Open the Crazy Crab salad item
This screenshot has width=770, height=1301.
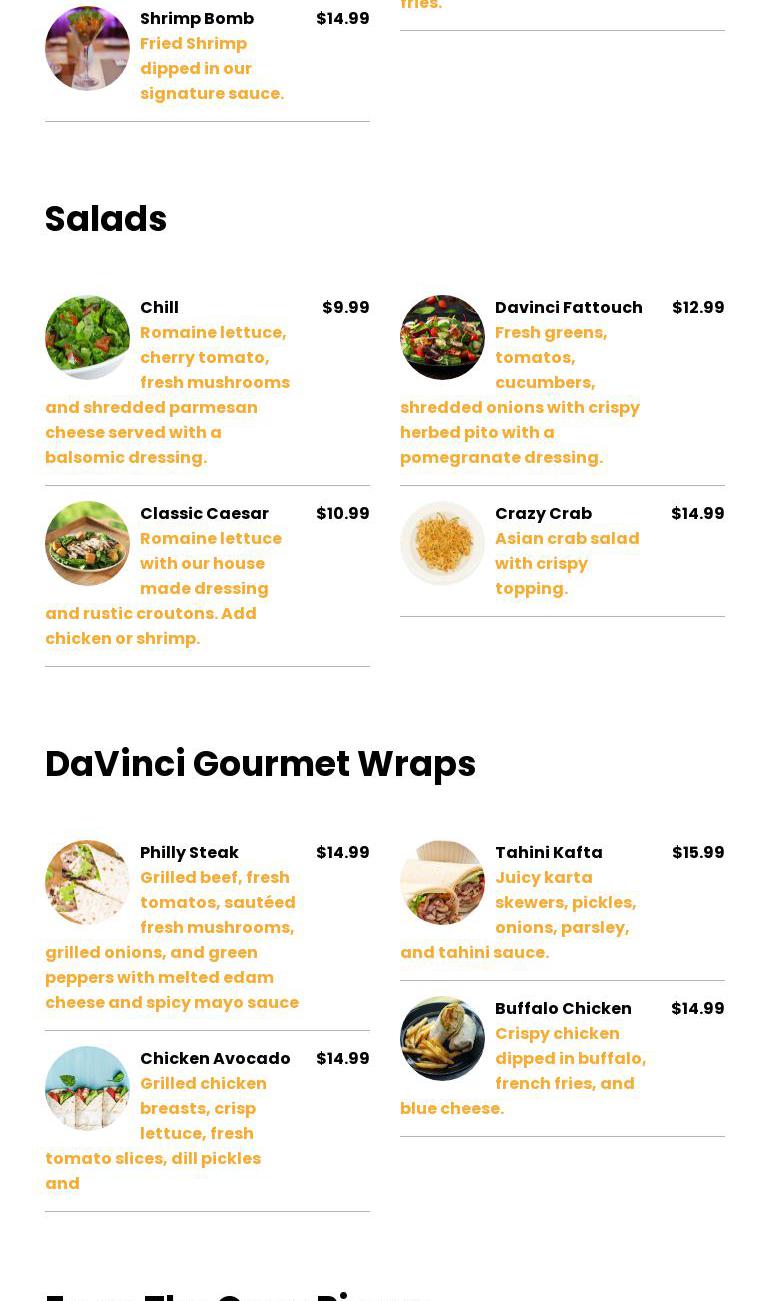tap(543, 514)
